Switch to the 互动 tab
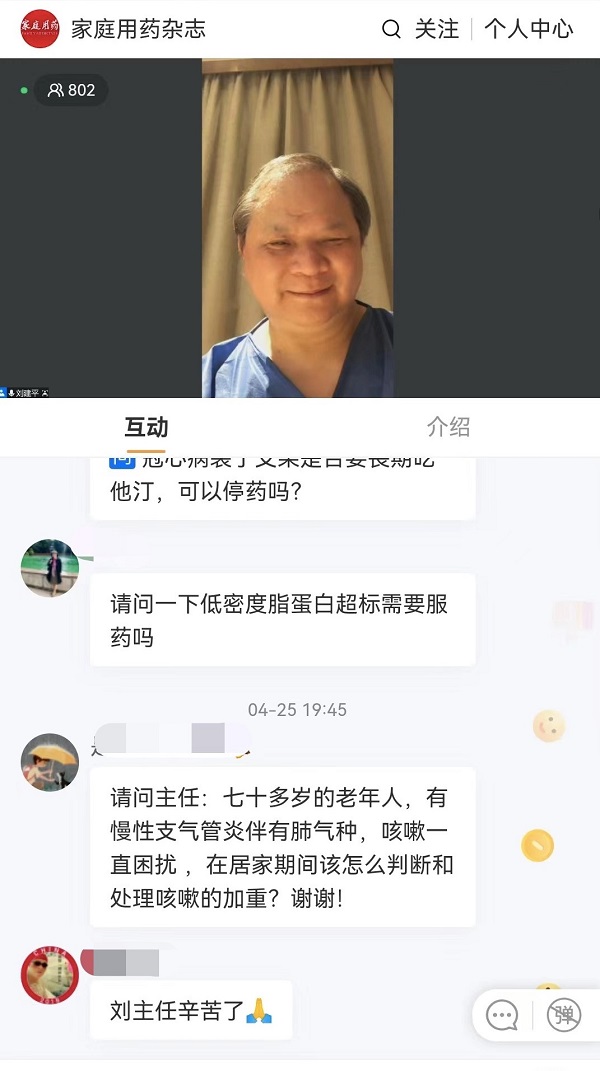This screenshot has width=600, height=1071. [x=146, y=427]
